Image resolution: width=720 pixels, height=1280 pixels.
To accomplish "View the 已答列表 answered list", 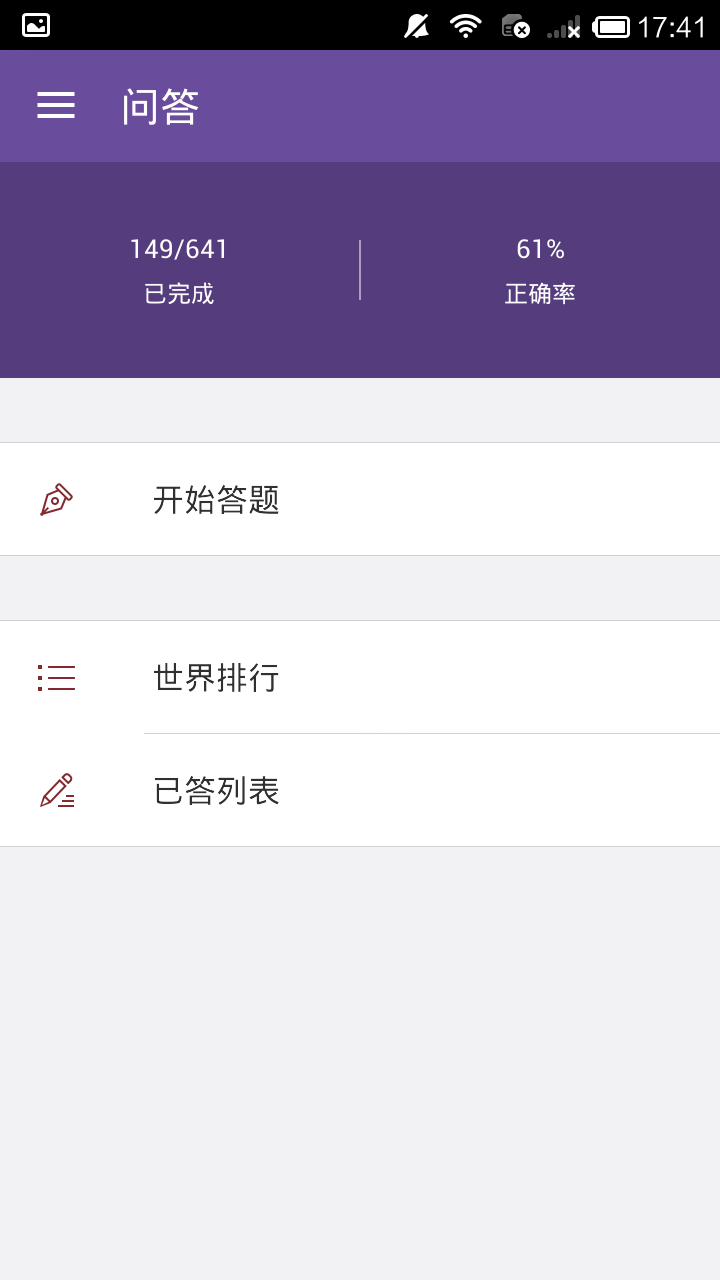I will (x=360, y=790).
